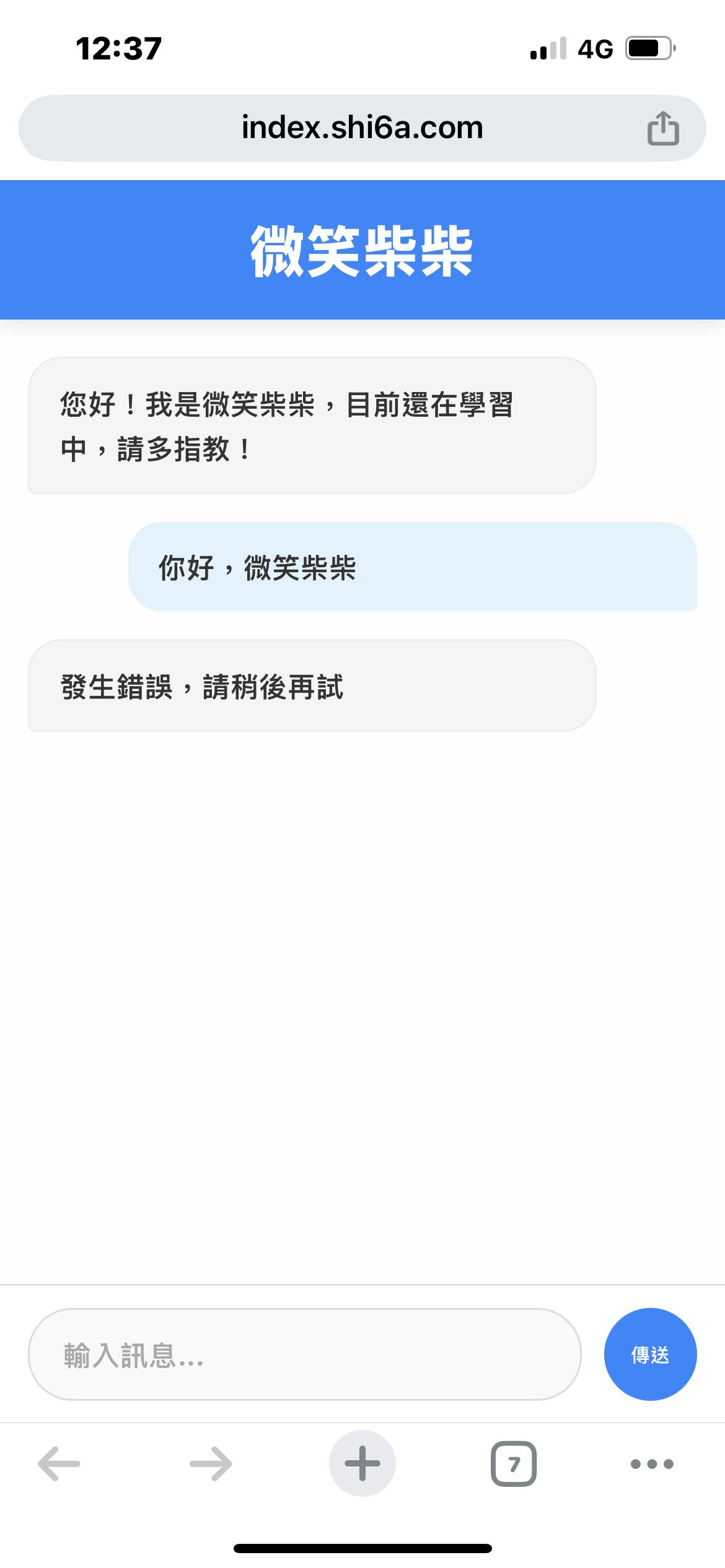The height and width of the screenshot is (1568, 725).
Task: Show the 7 open tabs
Action: tap(514, 1464)
